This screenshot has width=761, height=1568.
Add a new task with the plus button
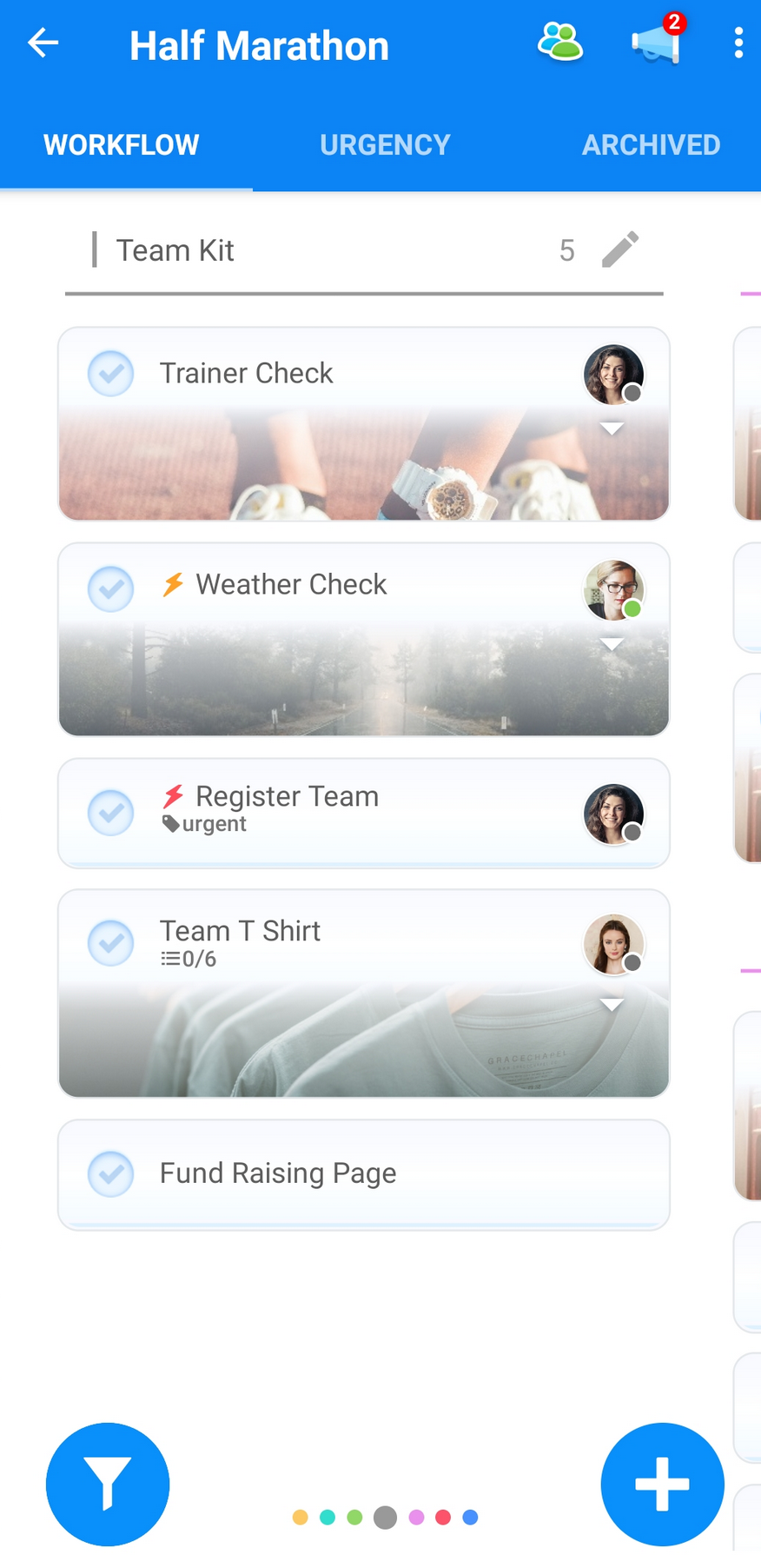coord(662,1485)
